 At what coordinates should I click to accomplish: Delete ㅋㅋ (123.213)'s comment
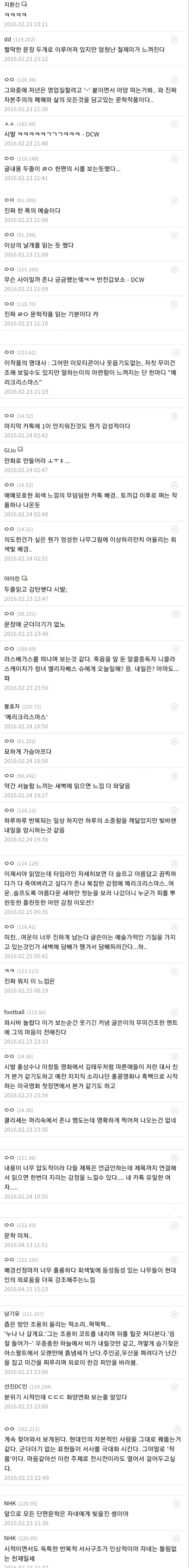click(174, 970)
